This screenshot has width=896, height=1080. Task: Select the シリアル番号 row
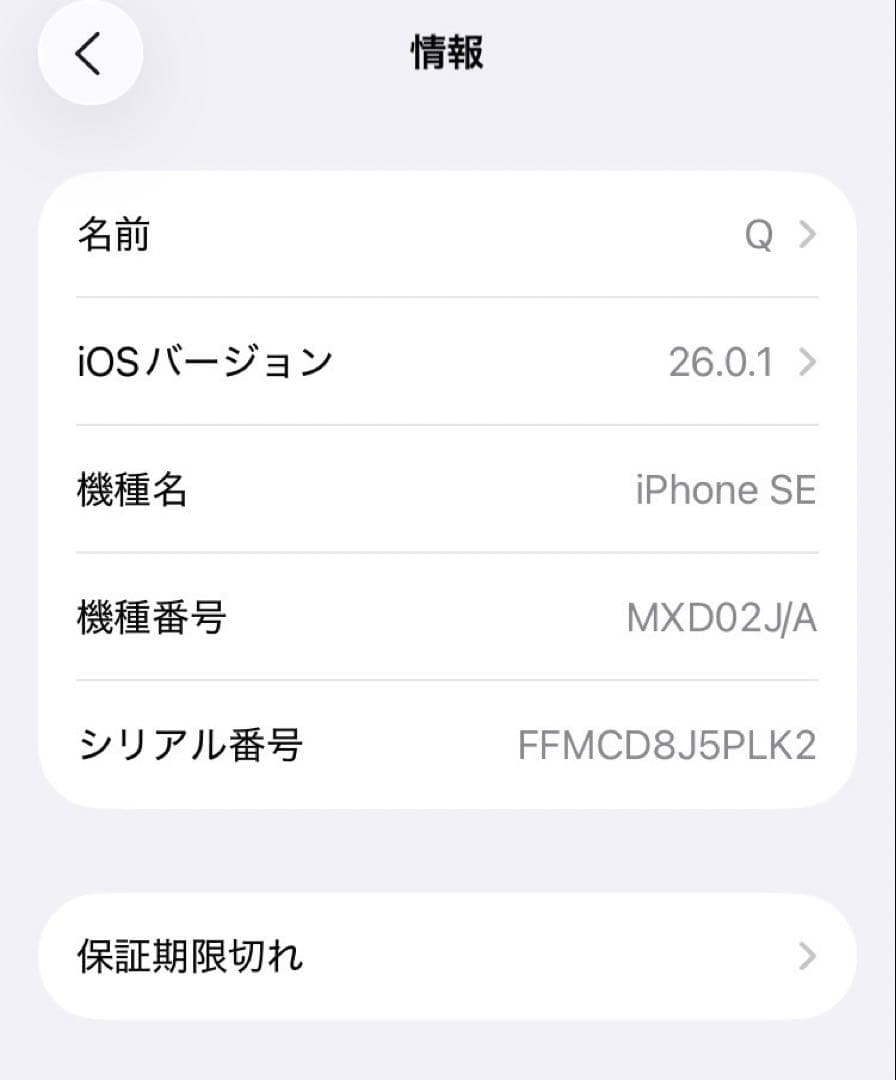click(x=448, y=745)
